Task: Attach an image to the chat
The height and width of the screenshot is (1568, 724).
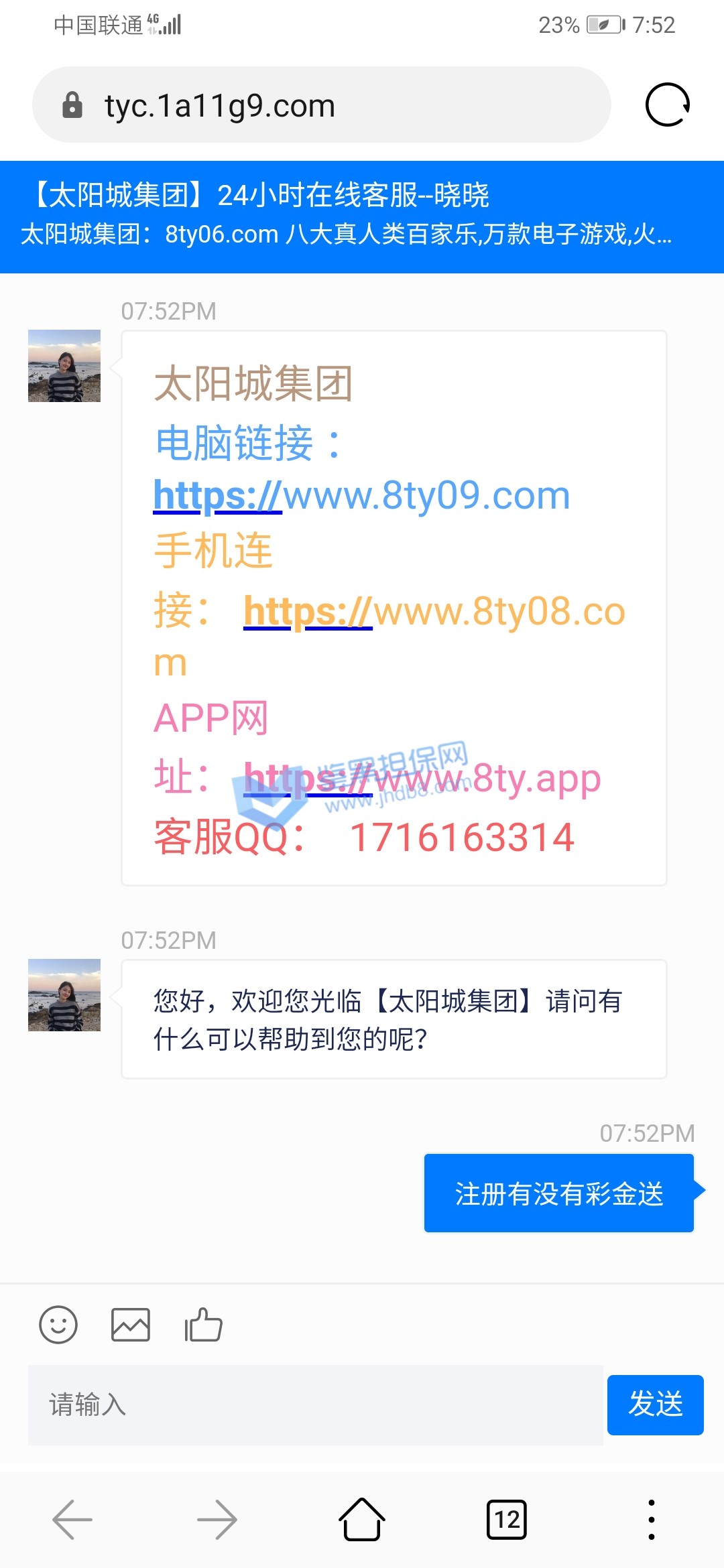Action: [130, 1325]
